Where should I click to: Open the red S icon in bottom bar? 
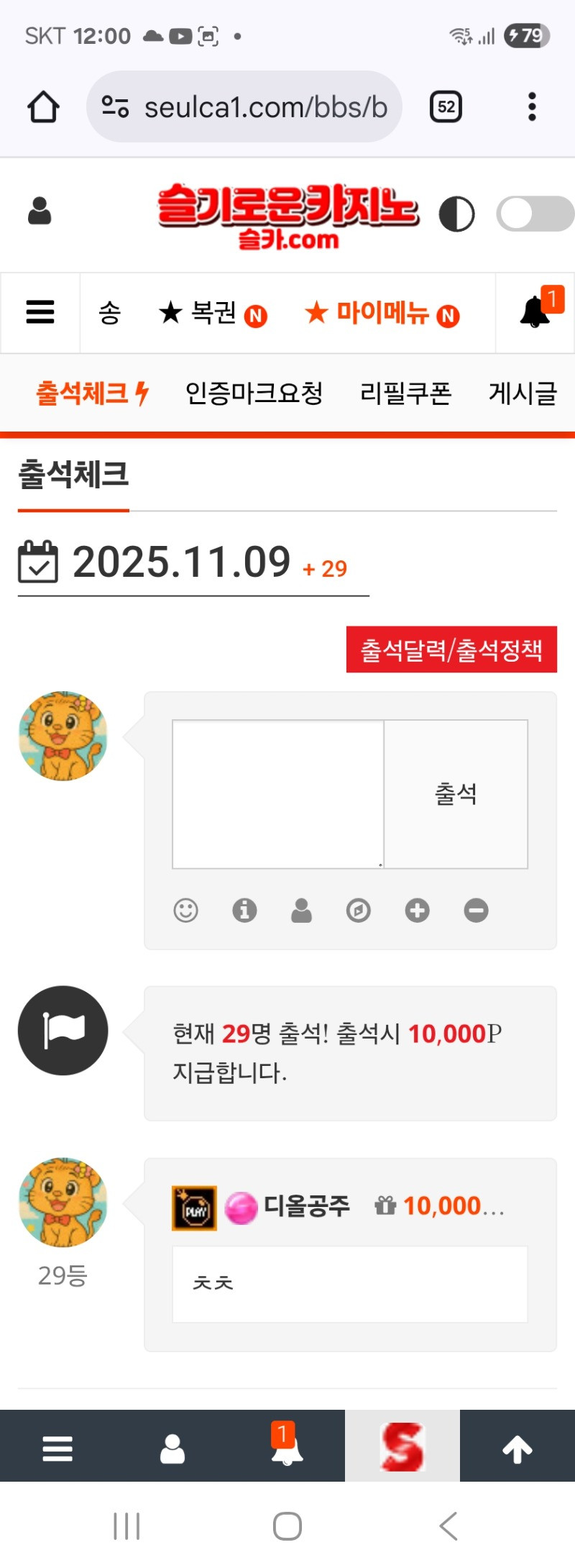[x=402, y=1446]
